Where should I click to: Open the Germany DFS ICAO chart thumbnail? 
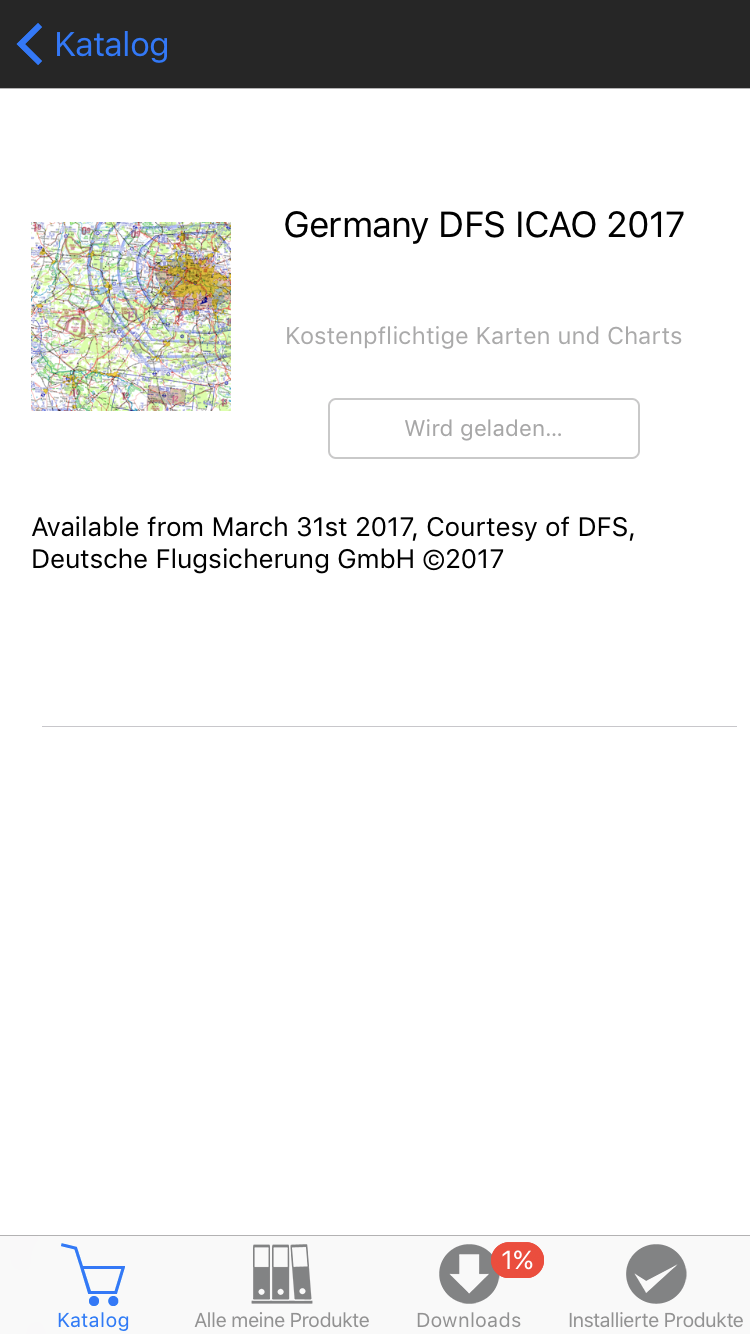coord(131,316)
